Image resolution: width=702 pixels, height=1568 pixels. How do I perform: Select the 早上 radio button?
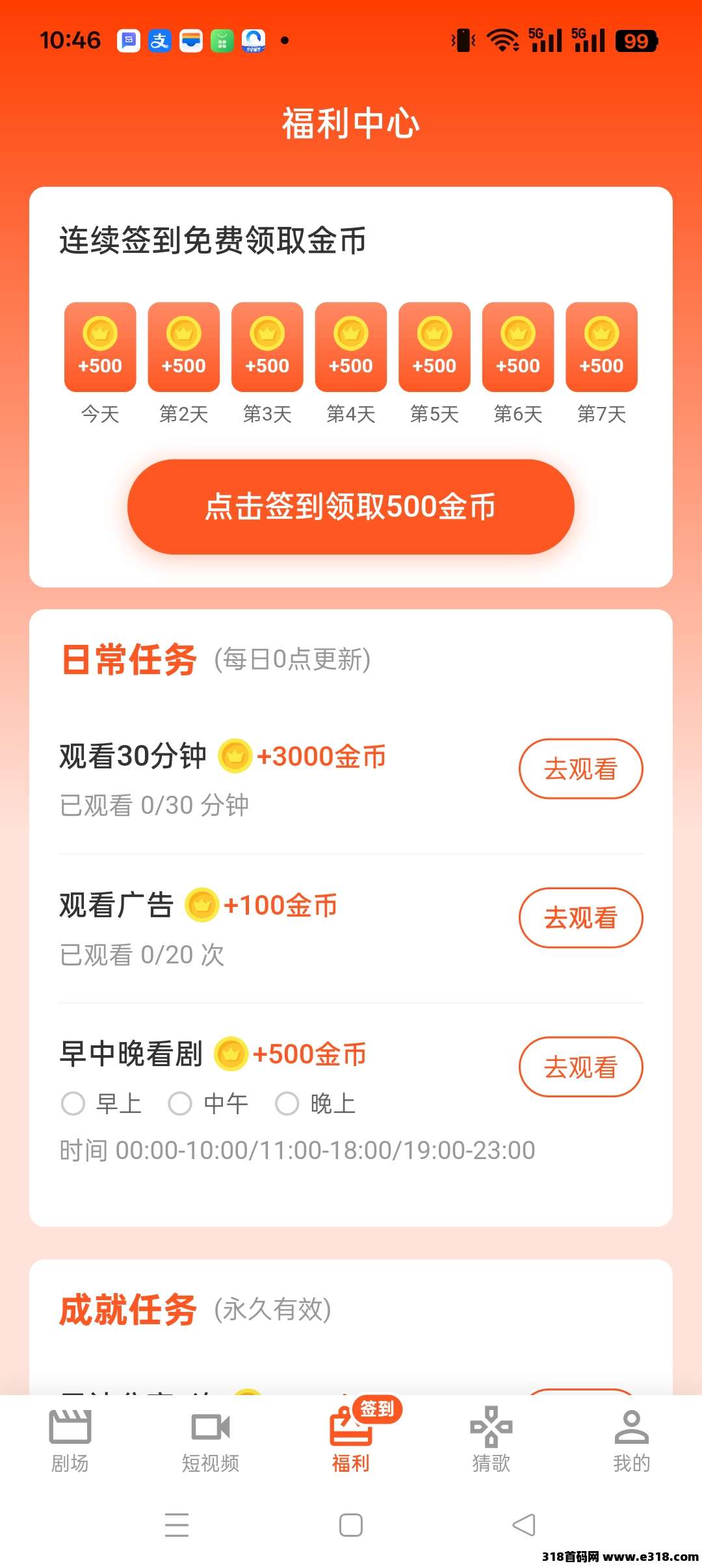pyautogui.click(x=73, y=1103)
